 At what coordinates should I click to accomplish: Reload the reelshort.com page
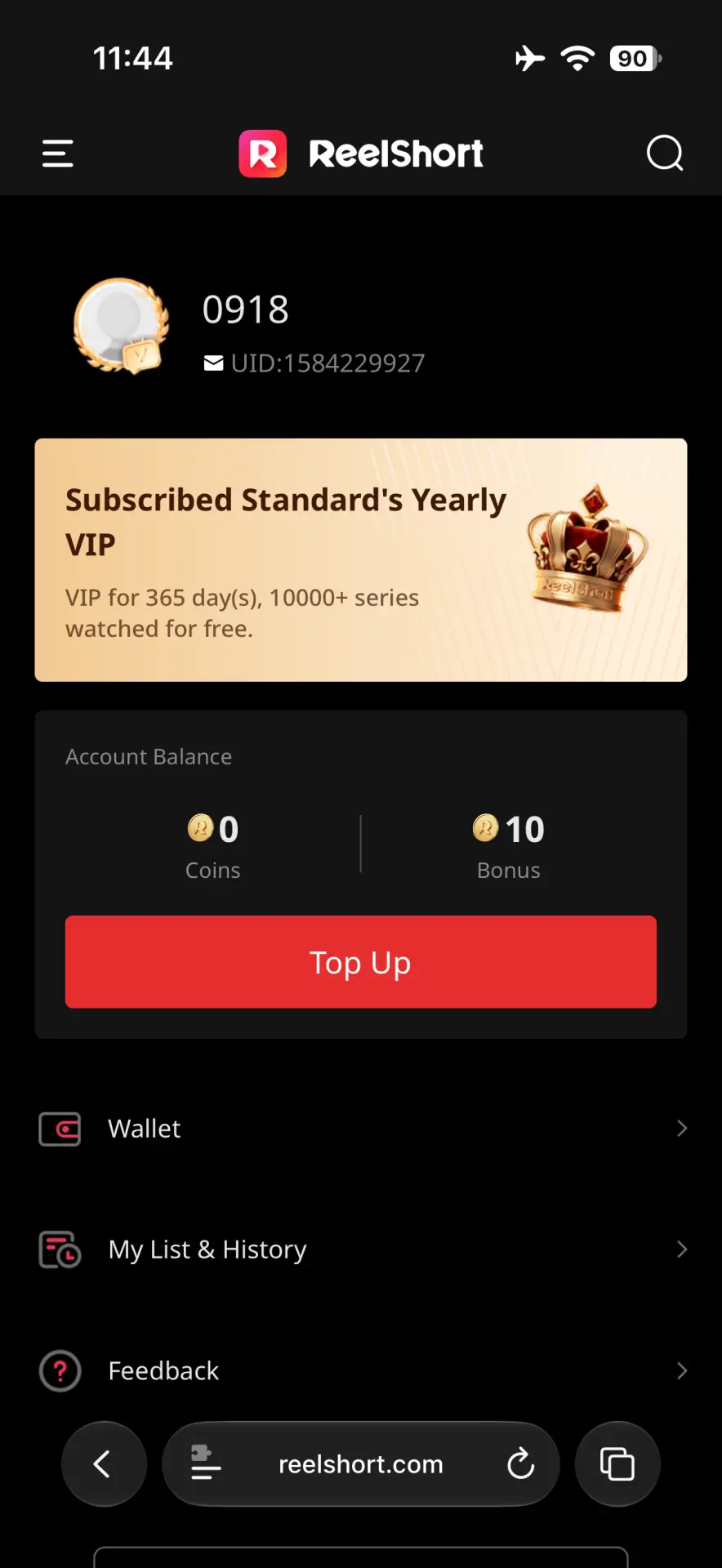click(520, 1464)
